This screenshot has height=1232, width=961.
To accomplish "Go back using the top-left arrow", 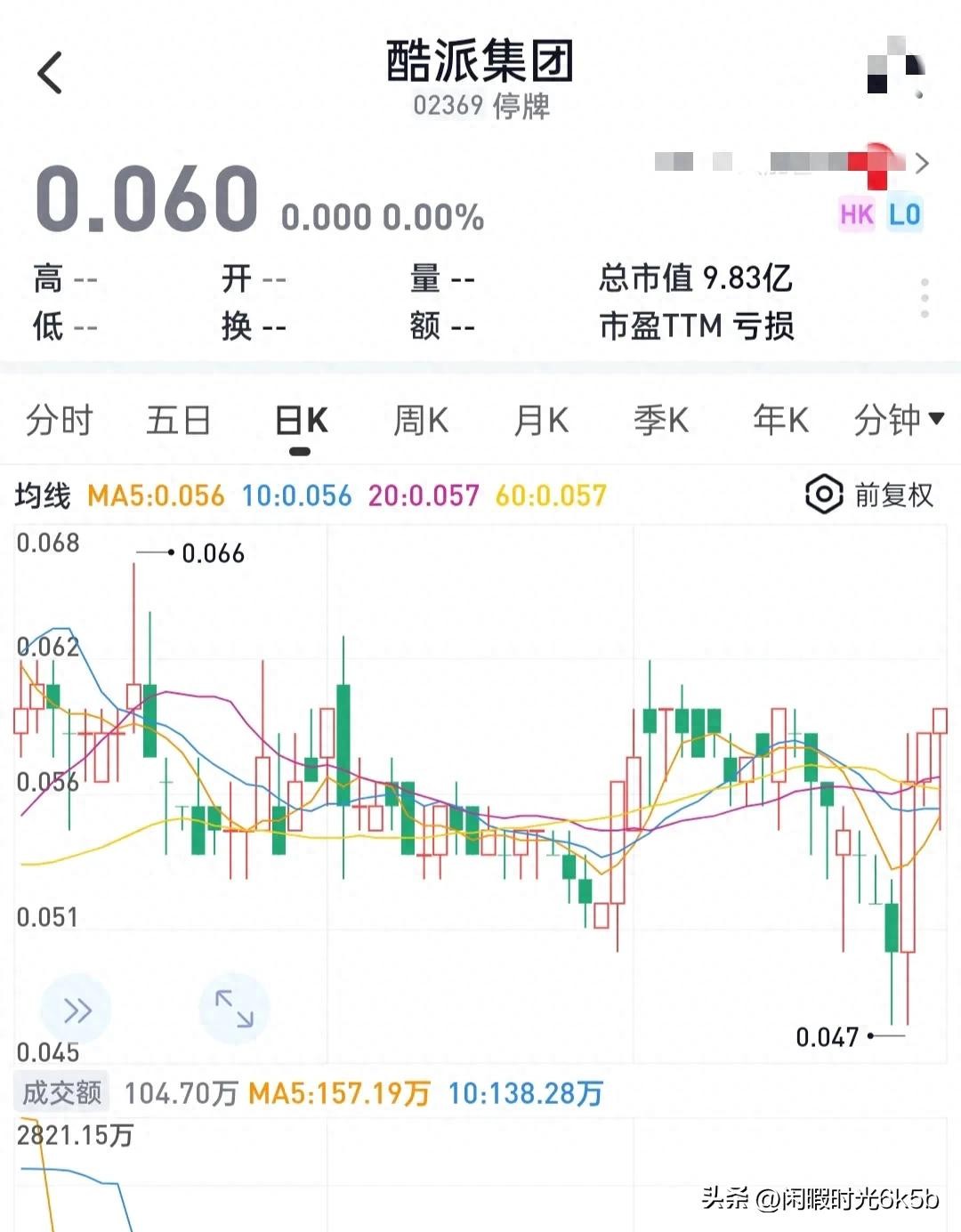I will pos(51,73).
